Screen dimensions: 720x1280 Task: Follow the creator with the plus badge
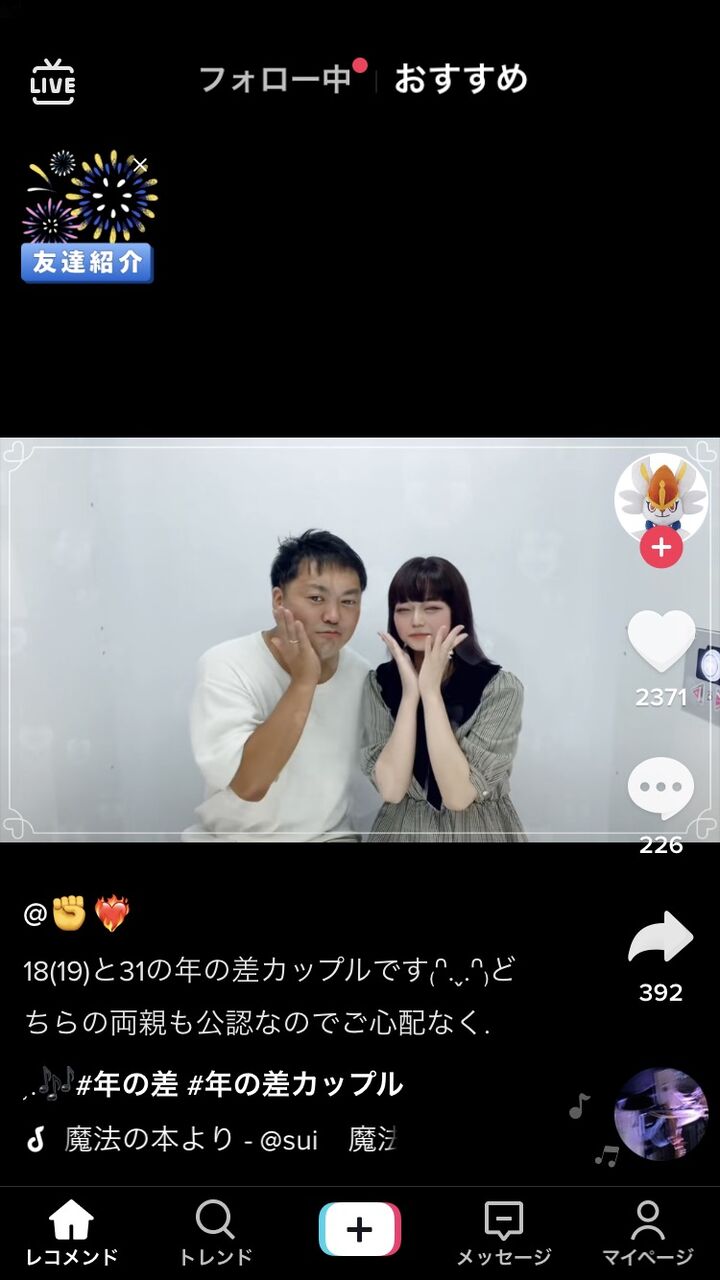pos(661,547)
